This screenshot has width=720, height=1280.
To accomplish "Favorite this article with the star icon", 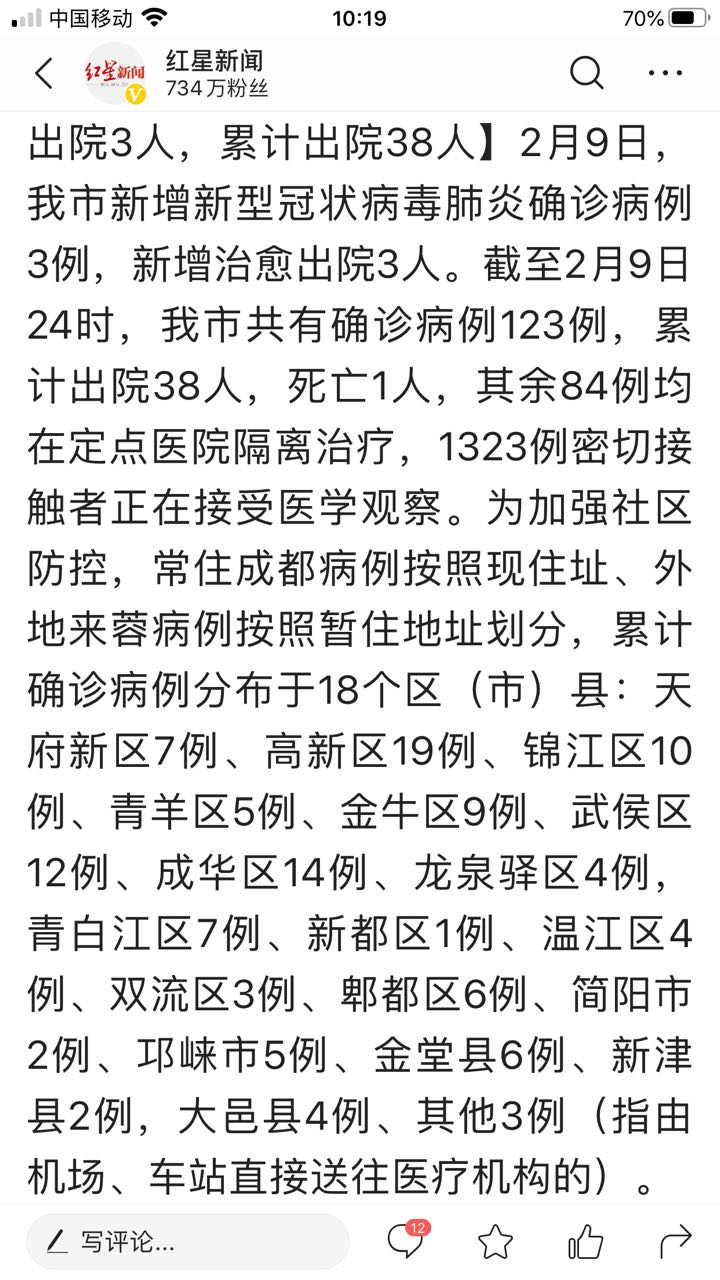I will click(495, 1243).
